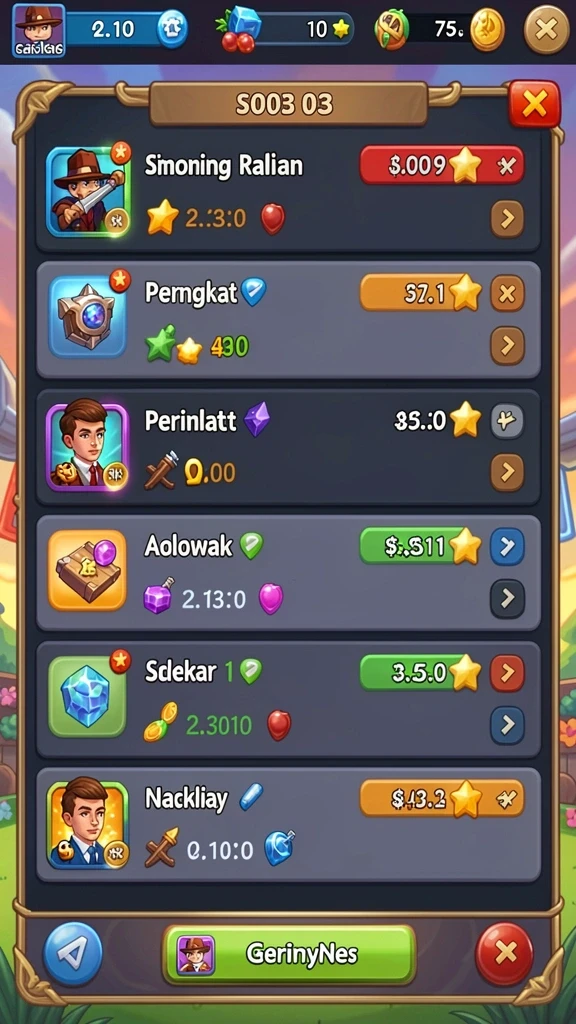Open arrow next to Simoning Ralian row
576x1024 pixels.
click(x=507, y=219)
